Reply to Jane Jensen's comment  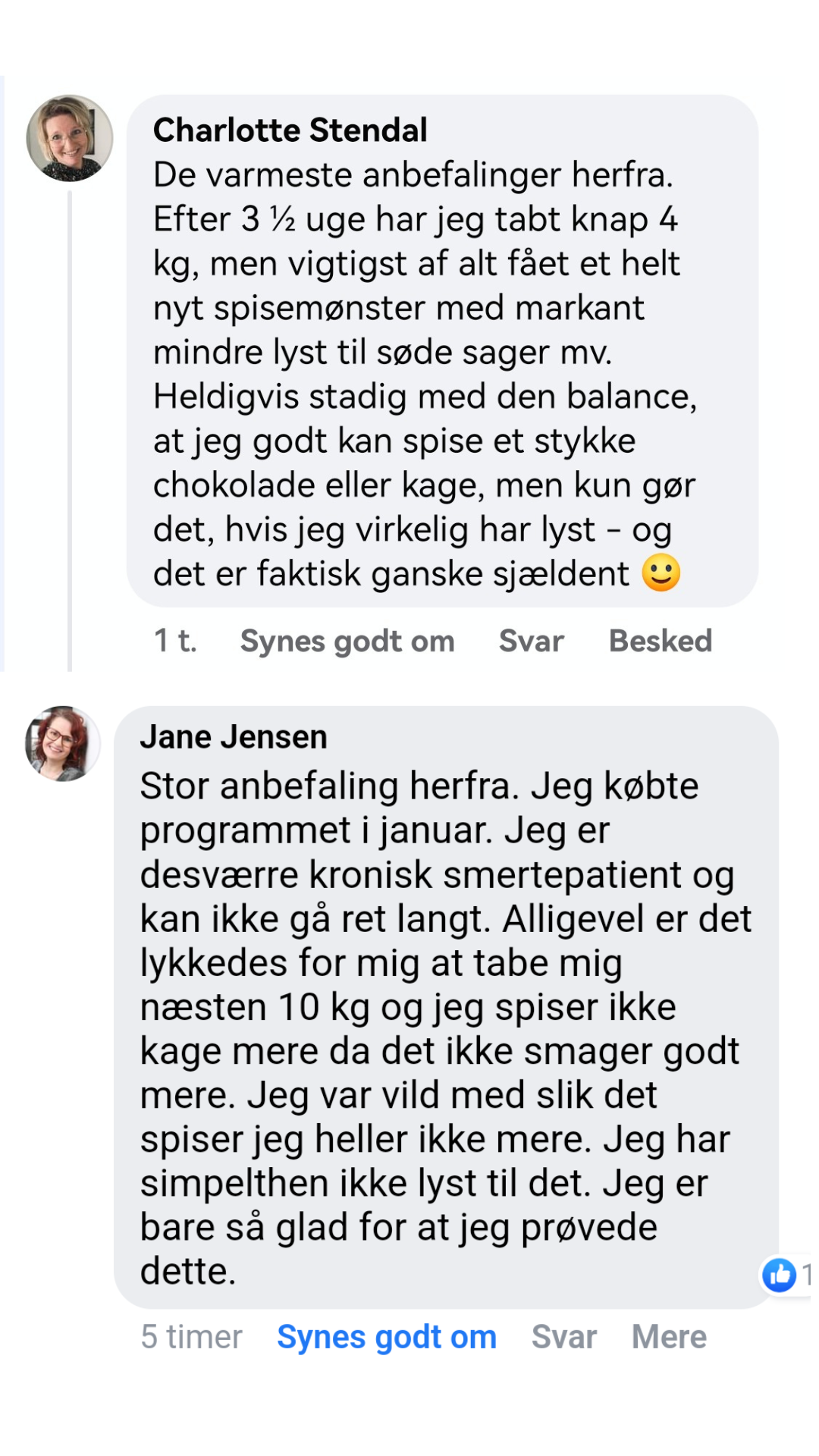(x=563, y=1337)
